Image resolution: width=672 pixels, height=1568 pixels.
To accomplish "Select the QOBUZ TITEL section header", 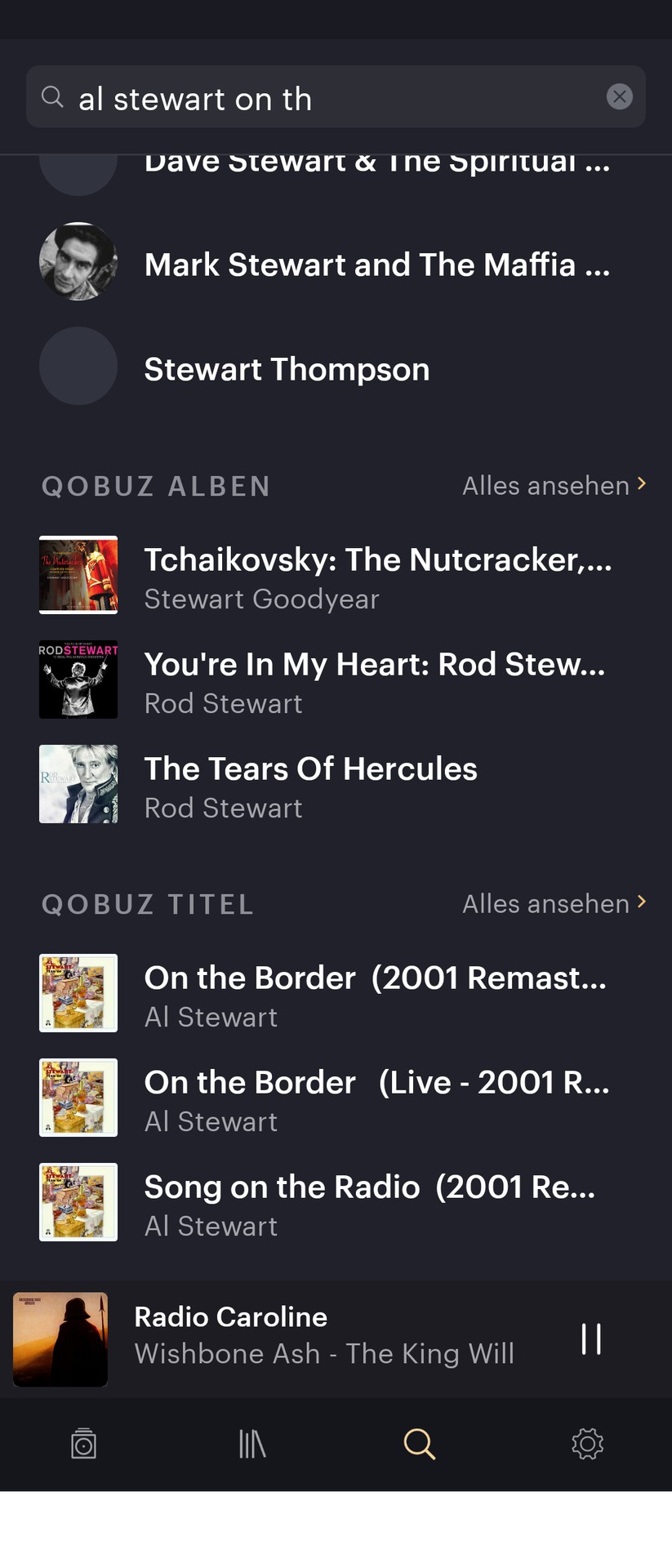I will point(148,903).
